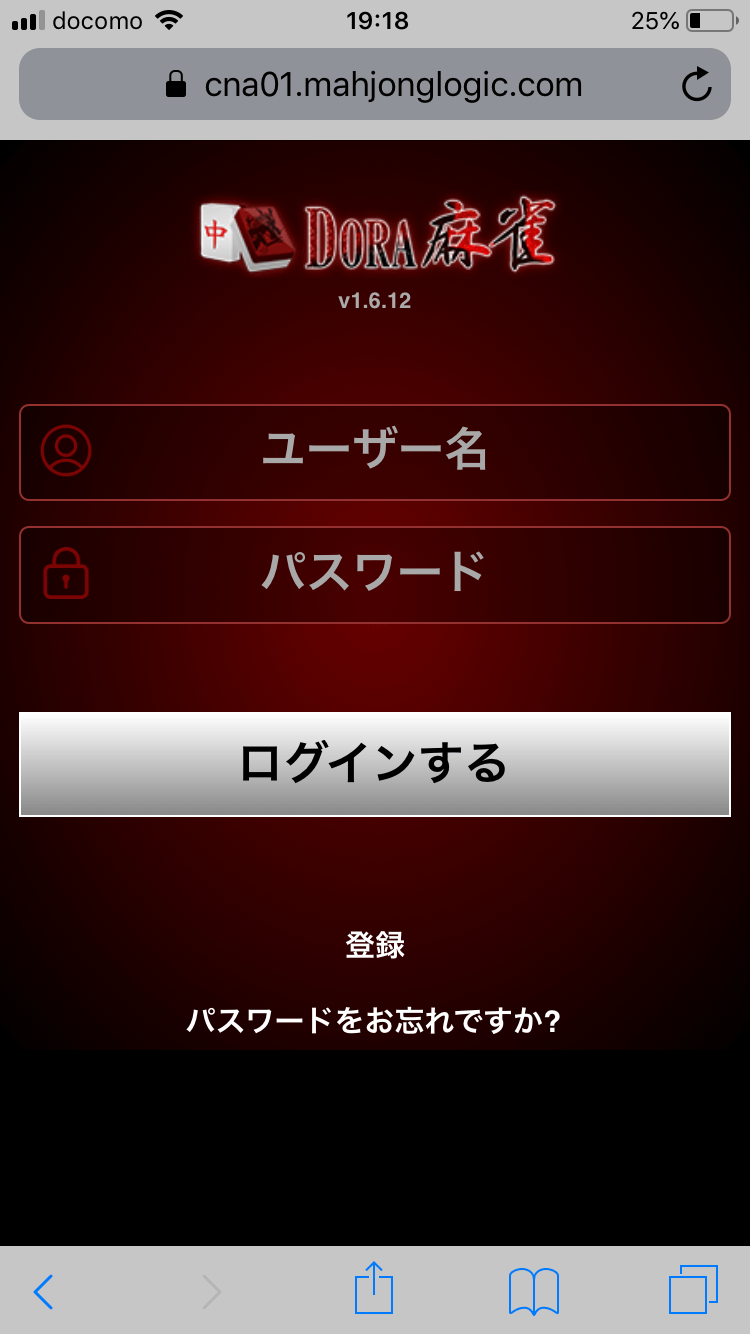Reload the page in Safari
The width and height of the screenshot is (750, 1334).
pyautogui.click(x=696, y=85)
